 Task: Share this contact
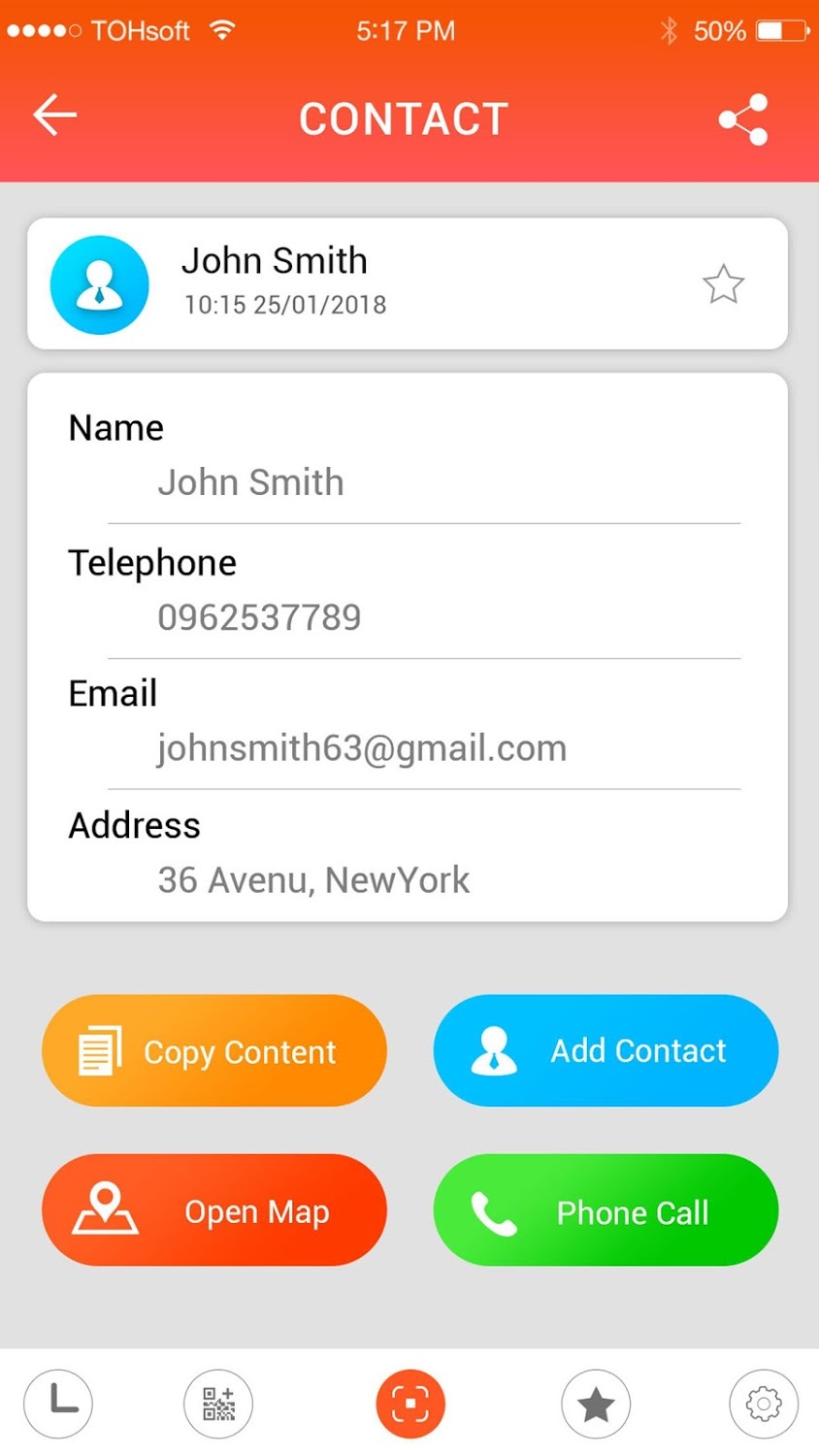[743, 119]
